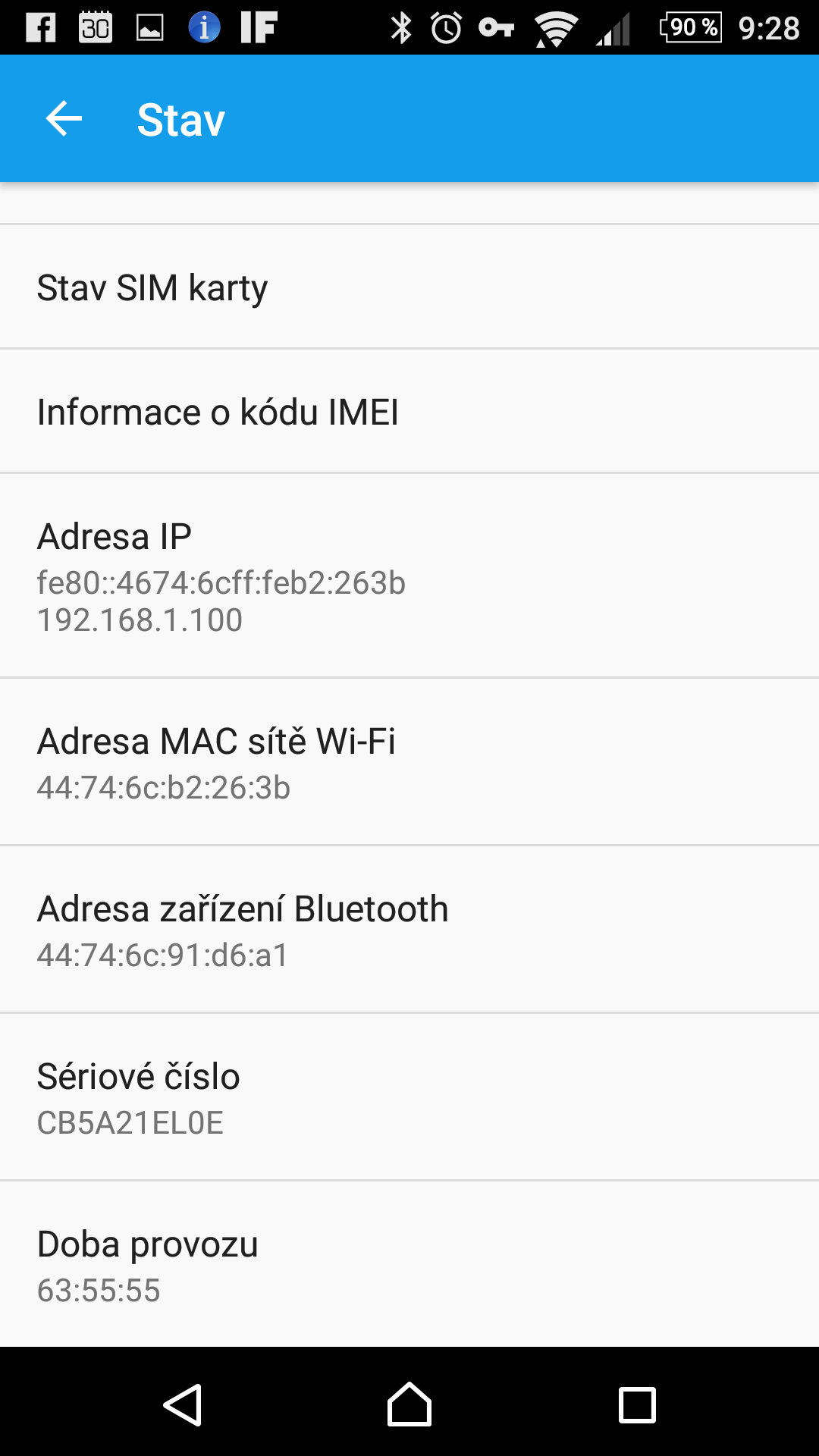Open Stav SIM karty

click(x=409, y=287)
